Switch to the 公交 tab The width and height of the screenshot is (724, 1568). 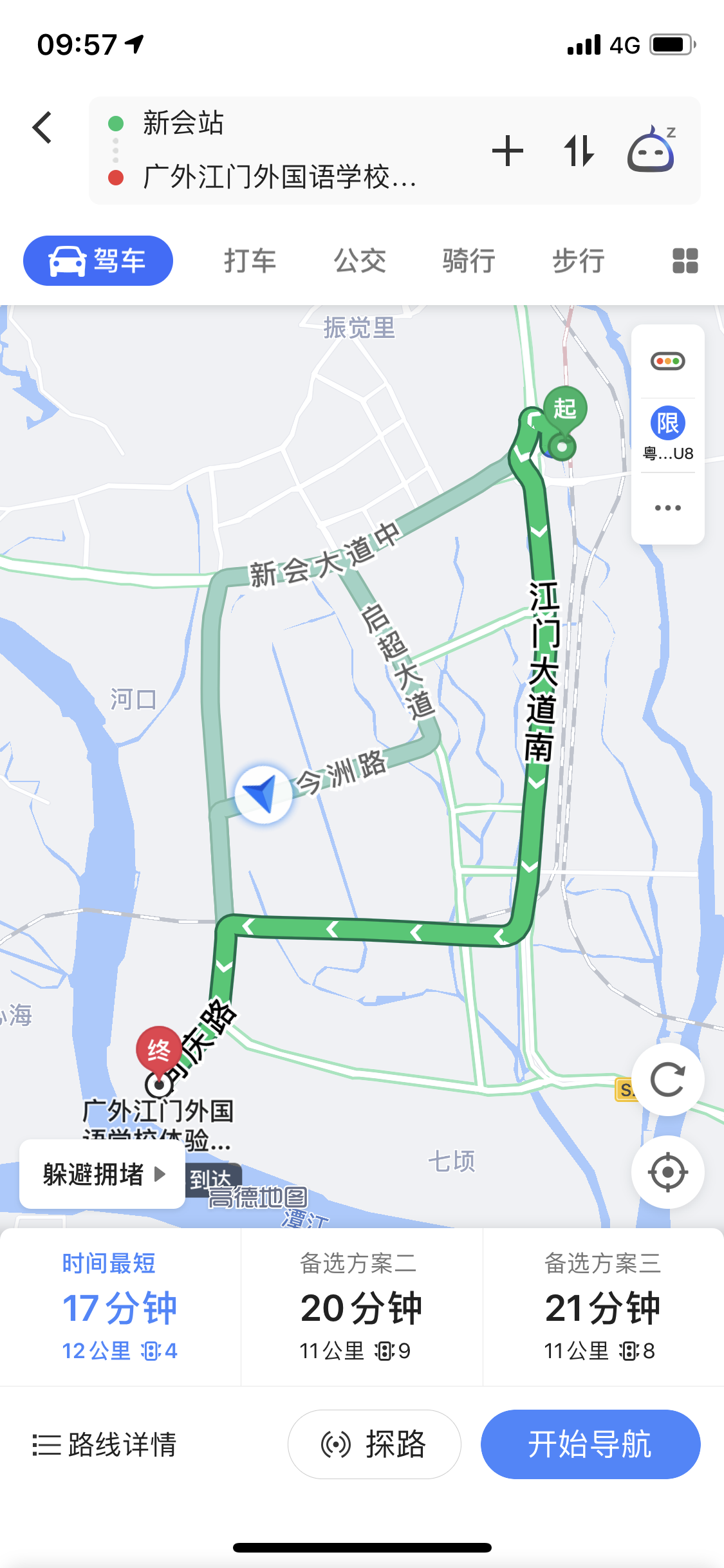pyautogui.click(x=359, y=261)
